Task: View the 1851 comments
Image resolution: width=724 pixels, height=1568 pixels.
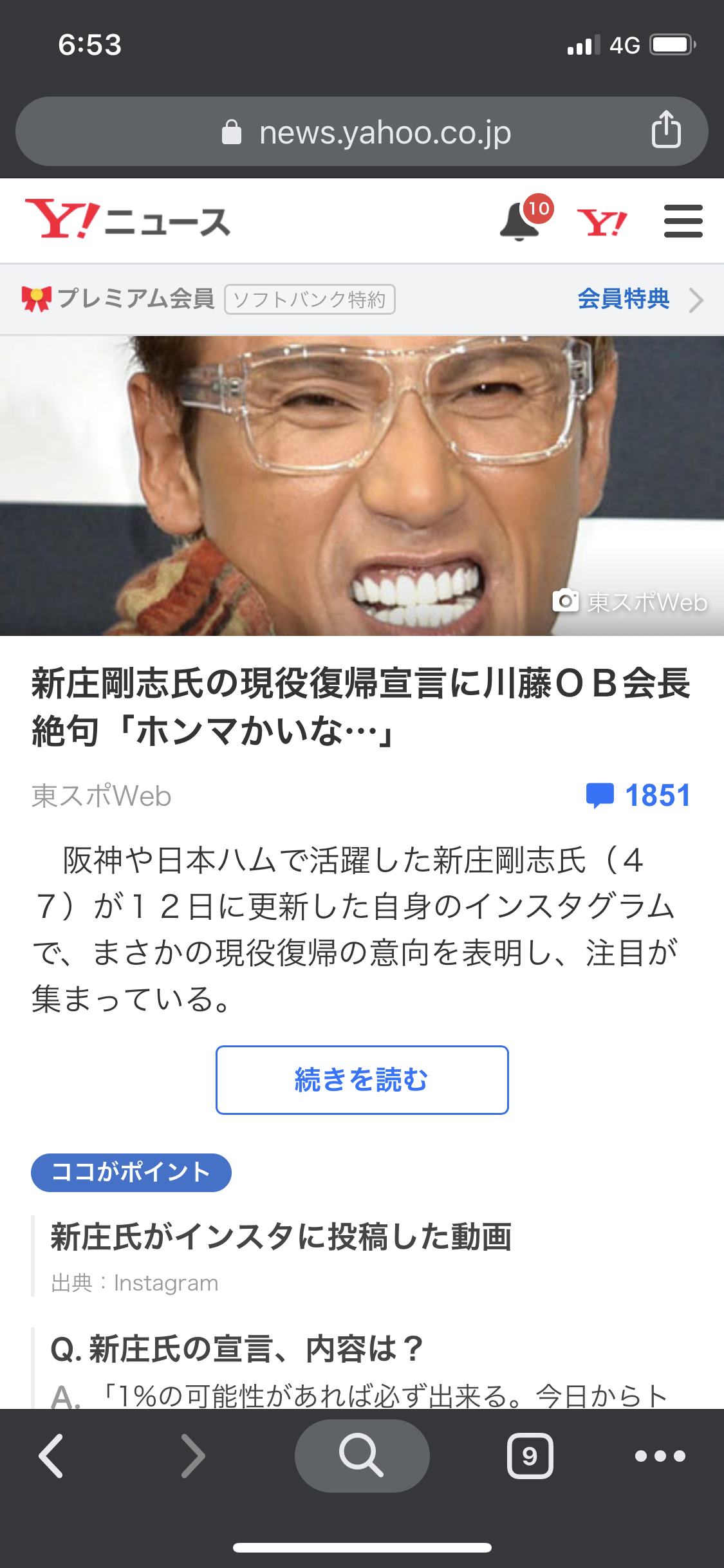Action: click(x=638, y=796)
